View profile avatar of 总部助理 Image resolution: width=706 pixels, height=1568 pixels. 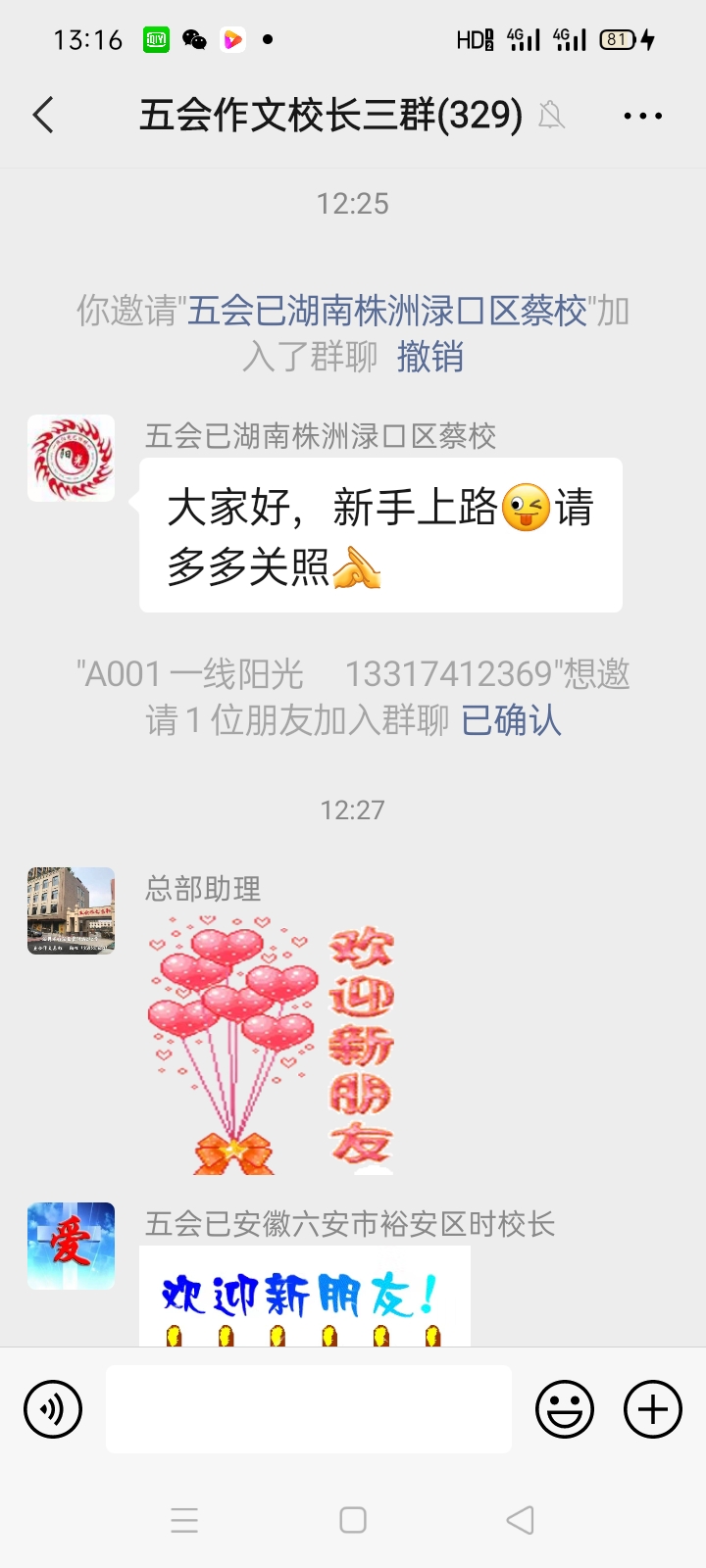click(71, 910)
